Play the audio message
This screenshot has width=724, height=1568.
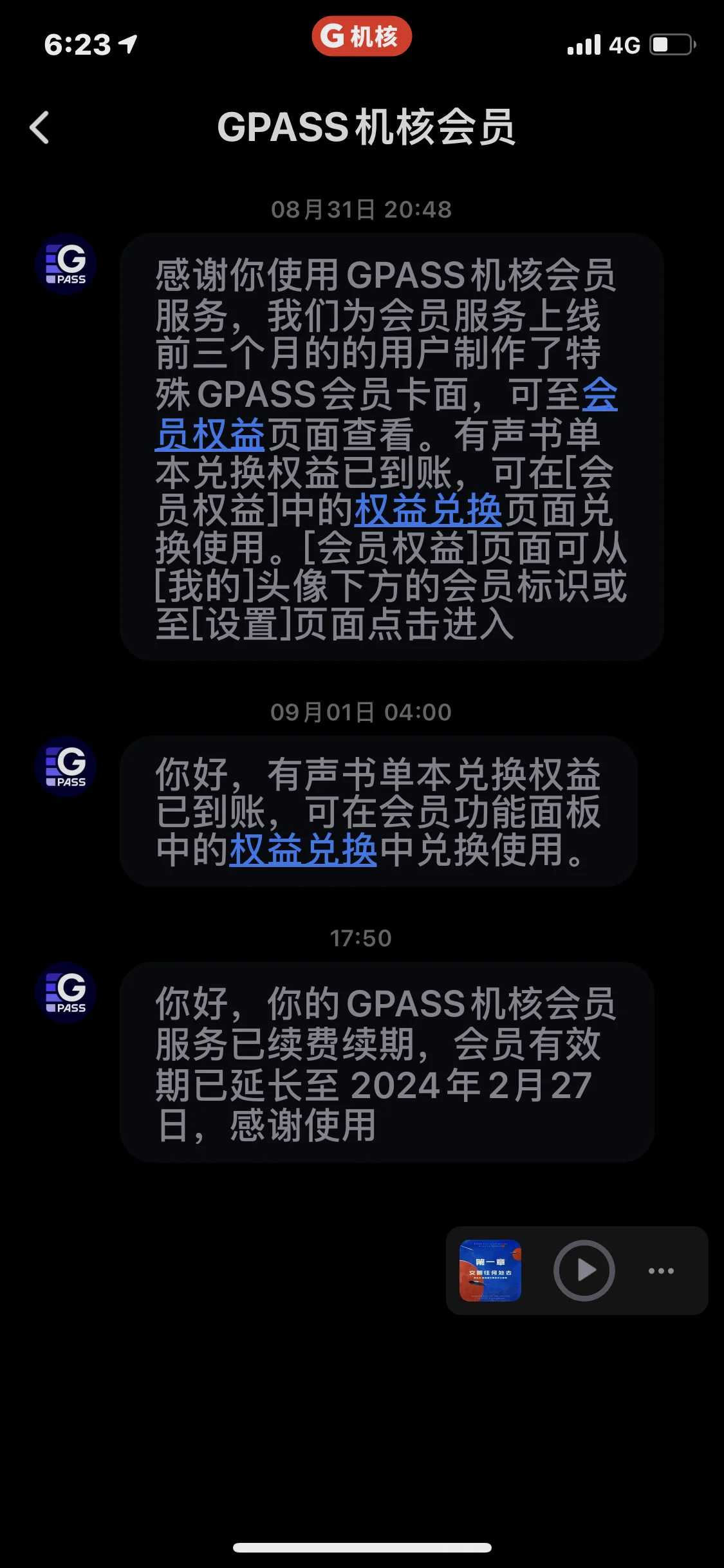[x=583, y=1269]
